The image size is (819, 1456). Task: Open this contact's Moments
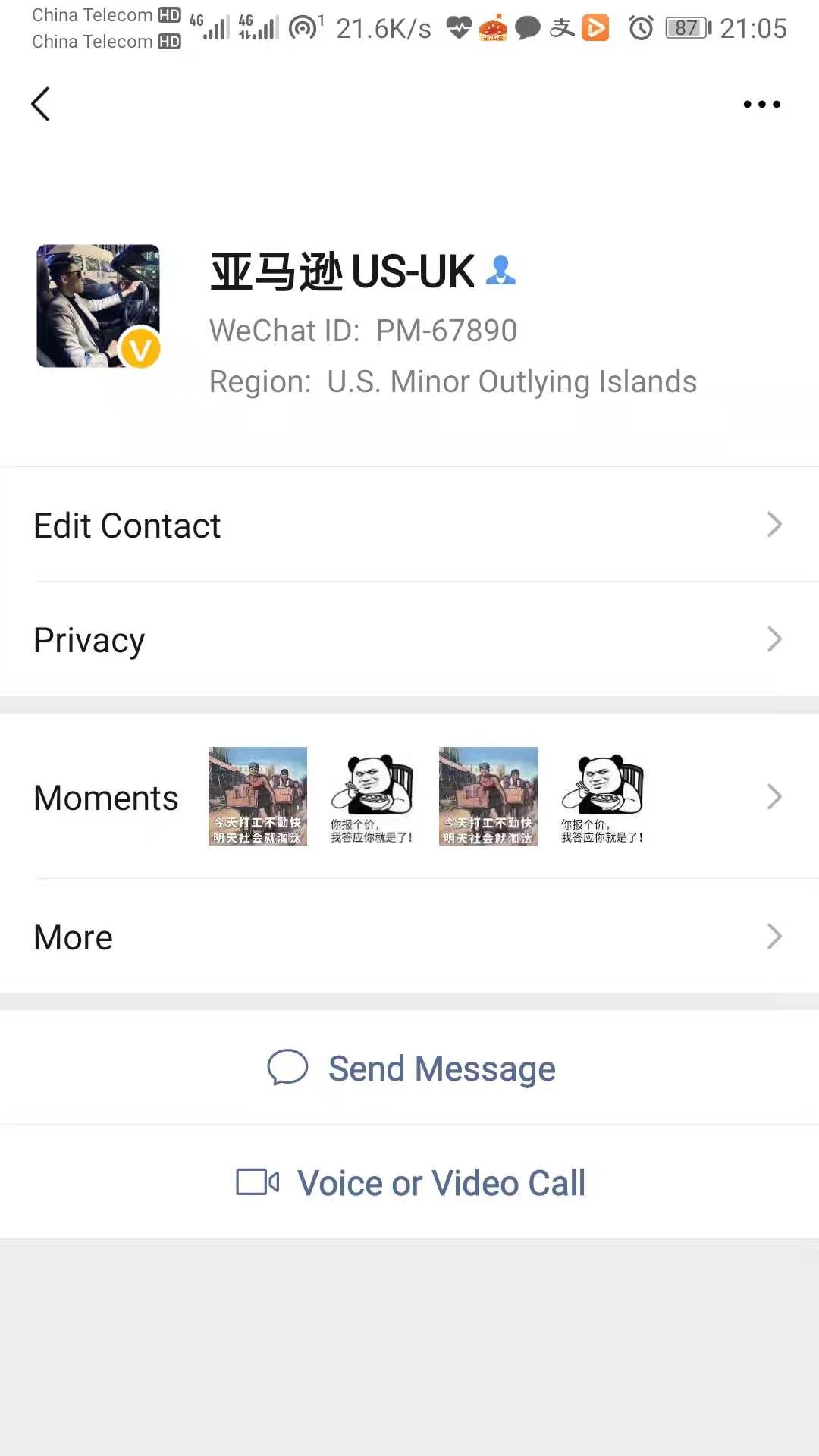[409, 796]
